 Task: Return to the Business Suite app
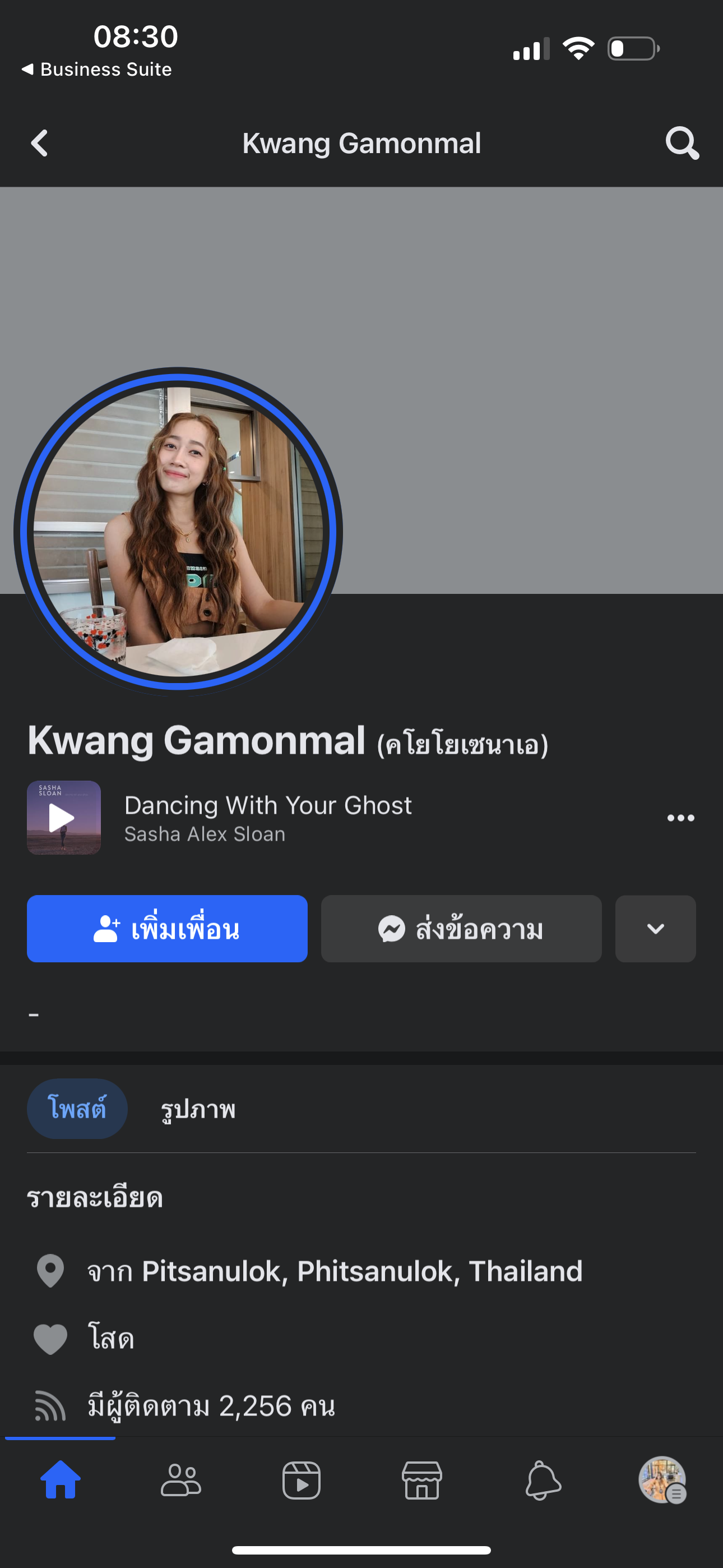click(97, 70)
